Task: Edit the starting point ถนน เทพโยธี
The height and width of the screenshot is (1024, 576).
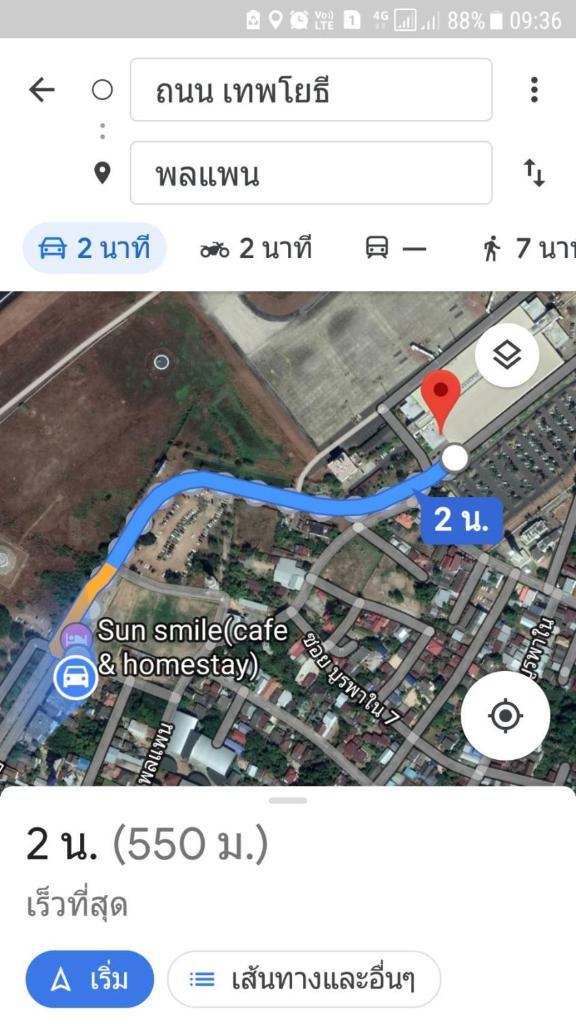Action: (x=311, y=89)
